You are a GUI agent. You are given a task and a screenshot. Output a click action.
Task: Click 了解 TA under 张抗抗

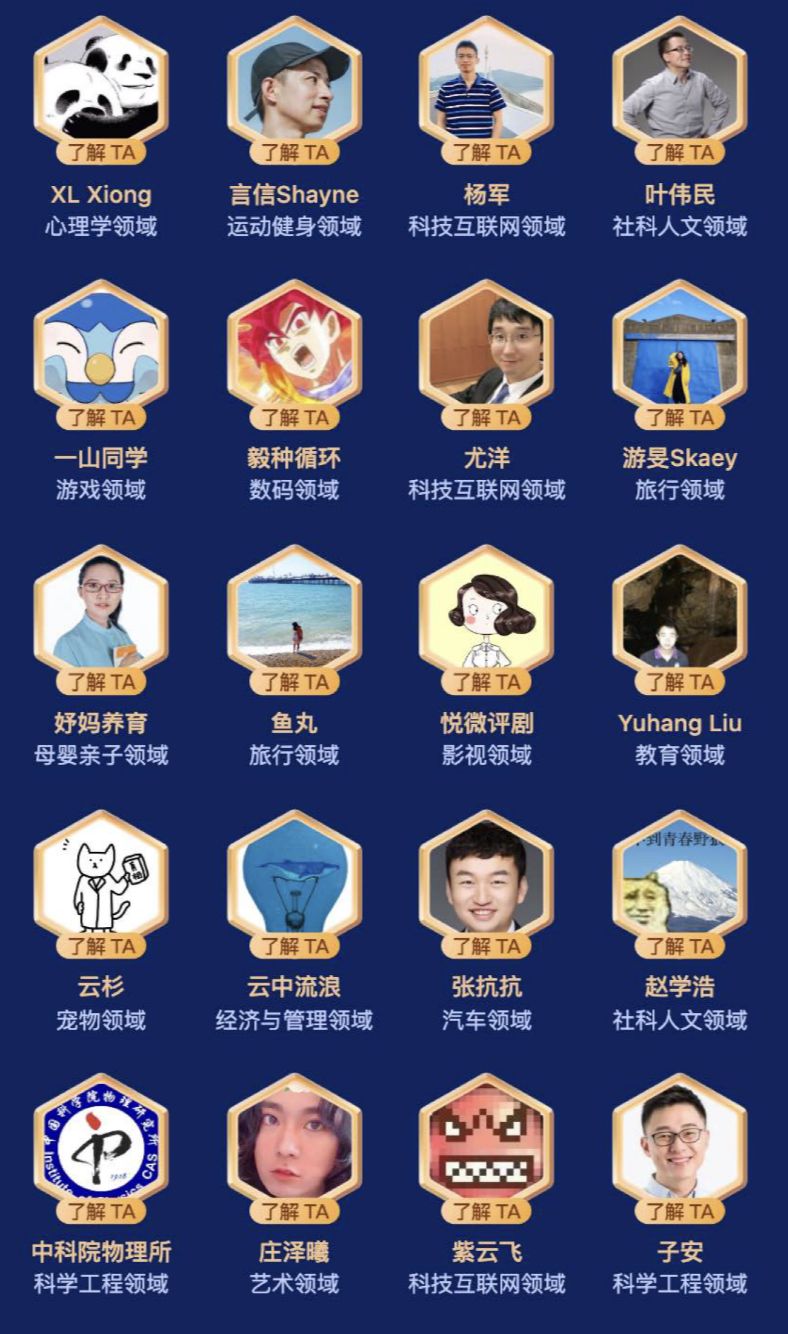[x=487, y=946]
